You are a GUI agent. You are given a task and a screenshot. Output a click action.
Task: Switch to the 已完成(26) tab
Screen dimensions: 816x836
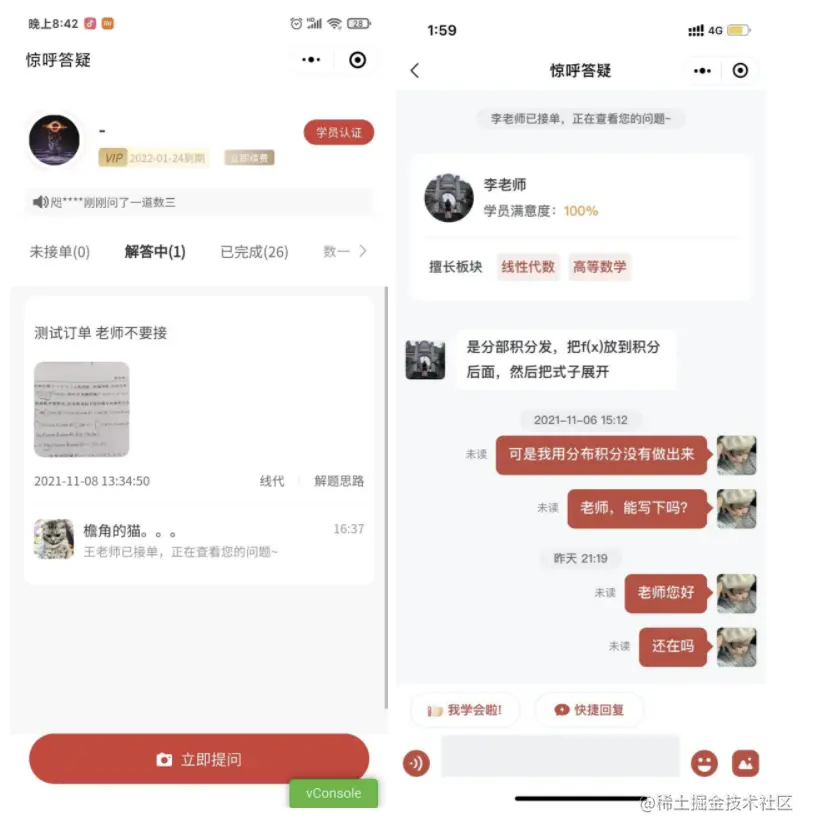pos(254,252)
